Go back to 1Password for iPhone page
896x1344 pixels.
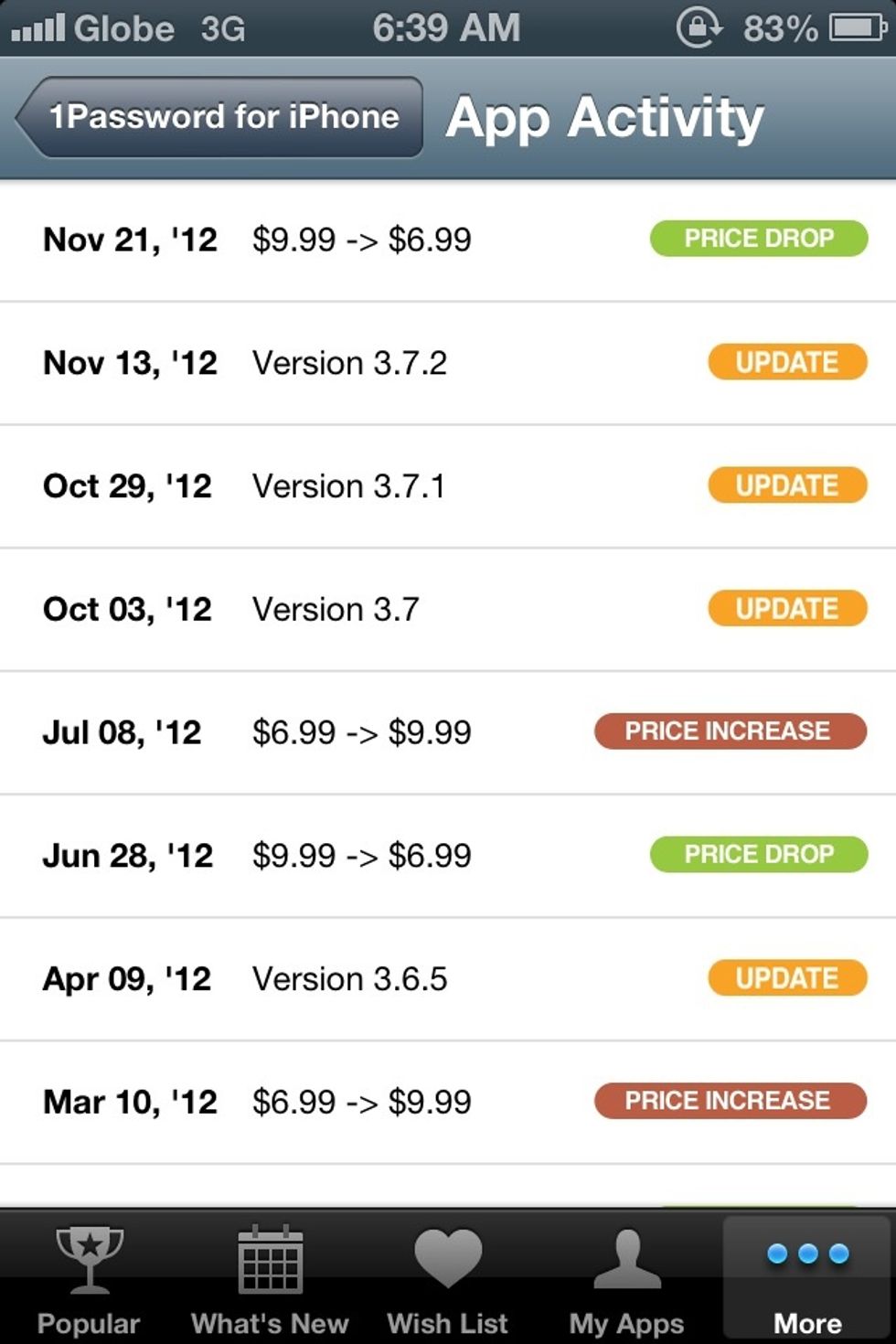222,117
